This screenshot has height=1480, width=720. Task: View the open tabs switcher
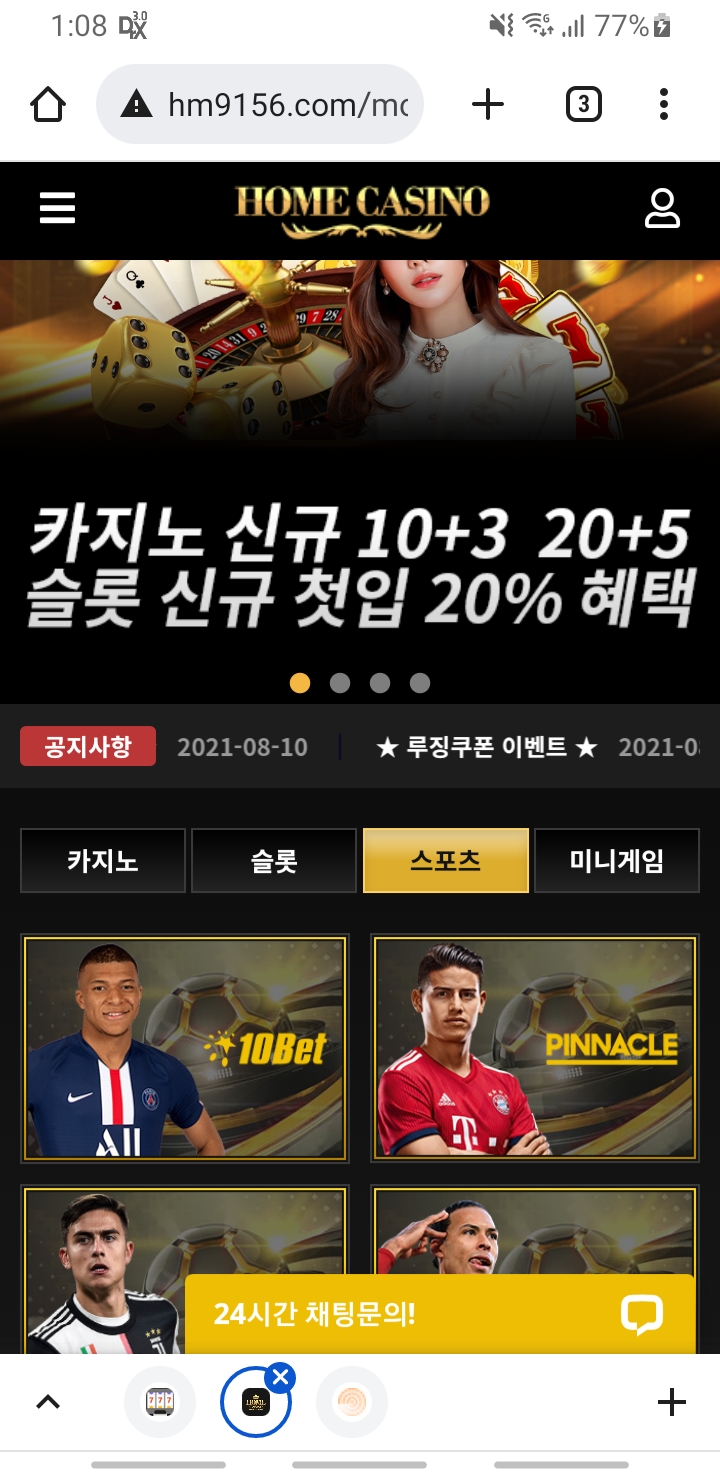tap(583, 105)
